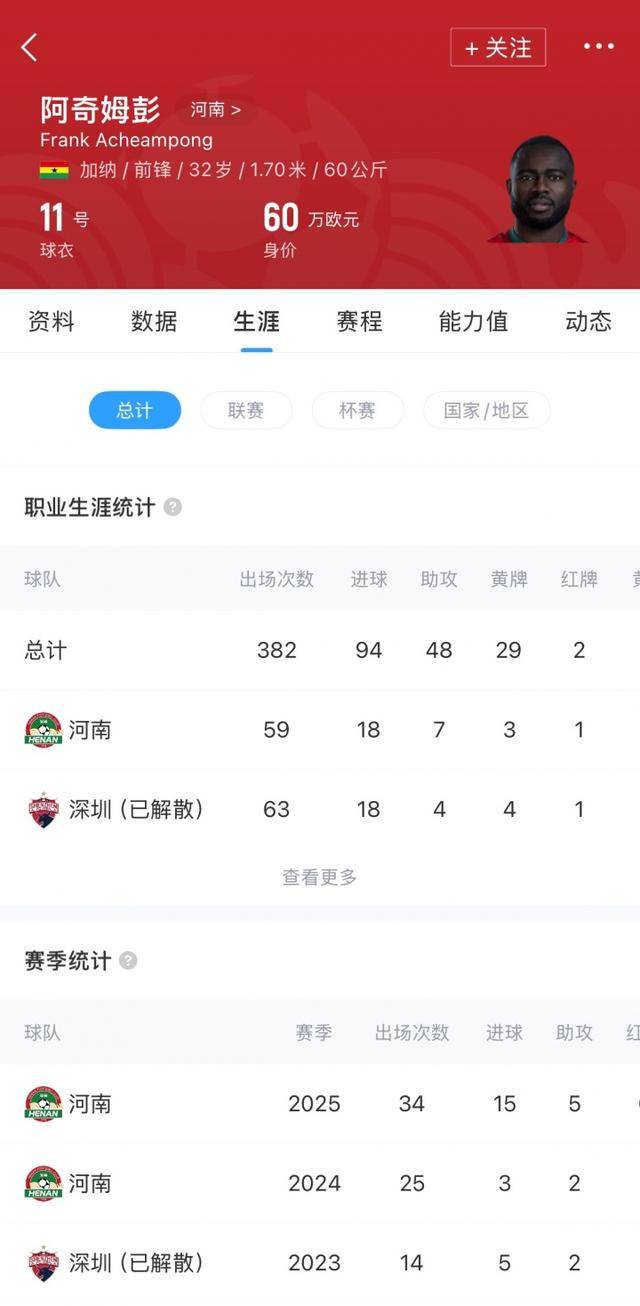
Task: Select the 总计 filter chip
Action: tap(135, 410)
